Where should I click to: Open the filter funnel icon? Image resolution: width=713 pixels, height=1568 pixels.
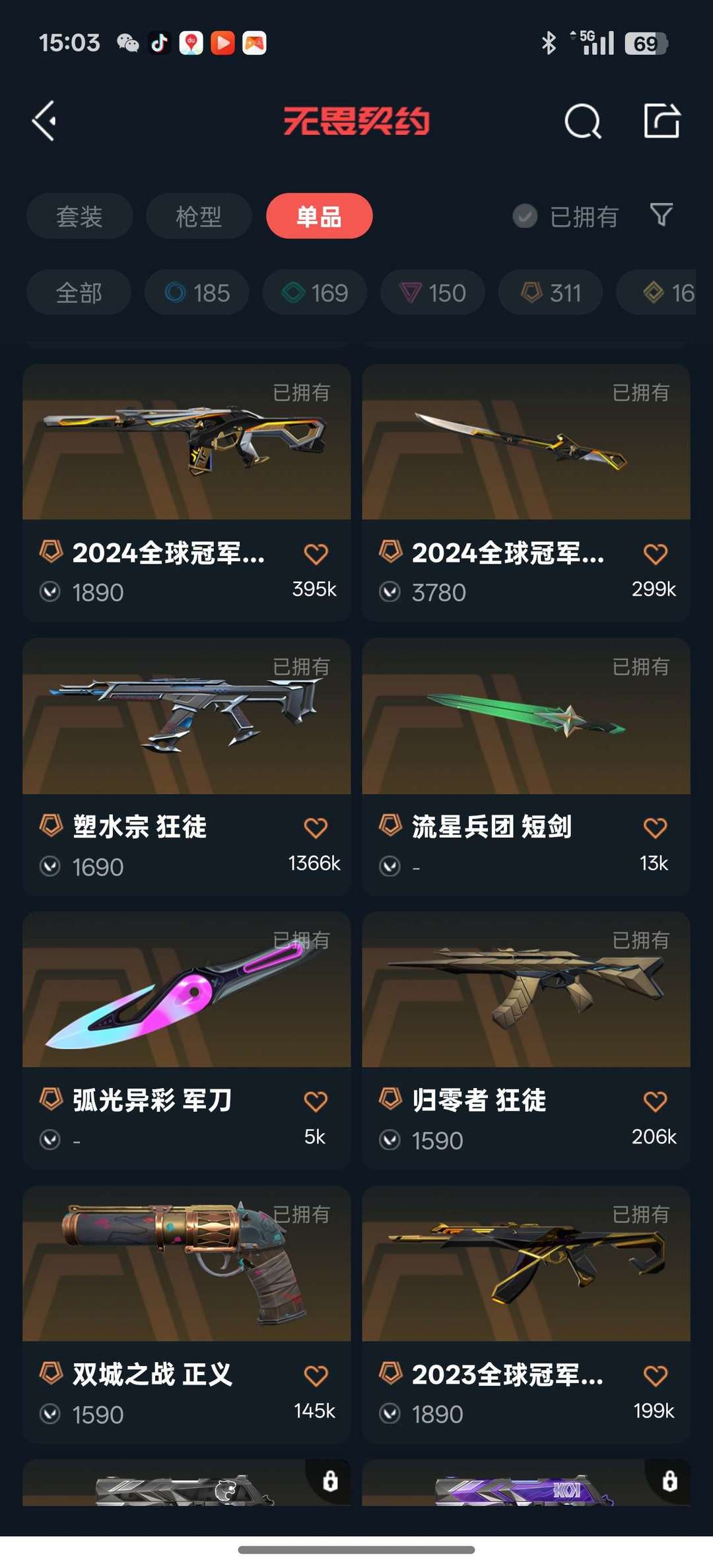[x=662, y=215]
